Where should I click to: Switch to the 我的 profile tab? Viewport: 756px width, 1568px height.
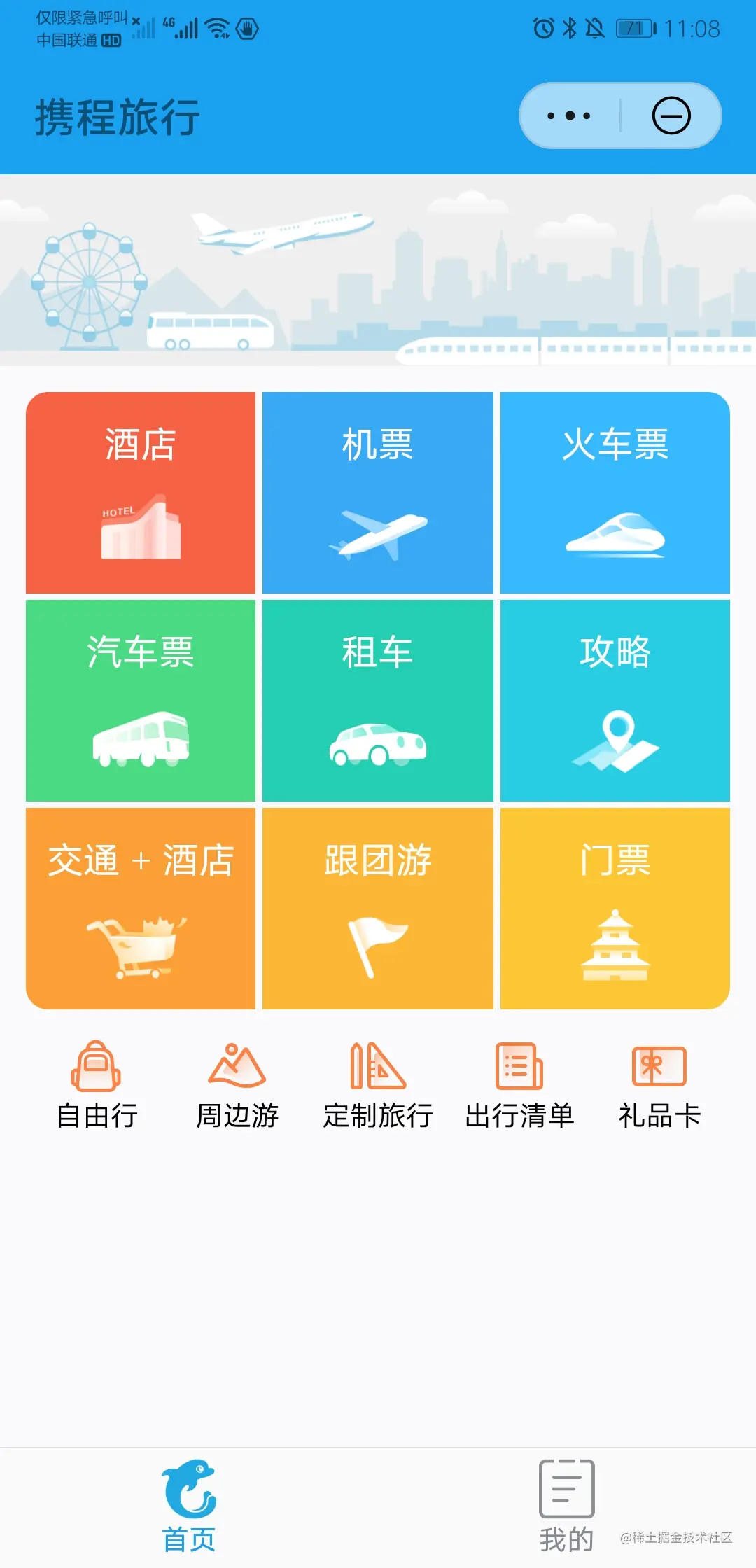(x=566, y=1505)
